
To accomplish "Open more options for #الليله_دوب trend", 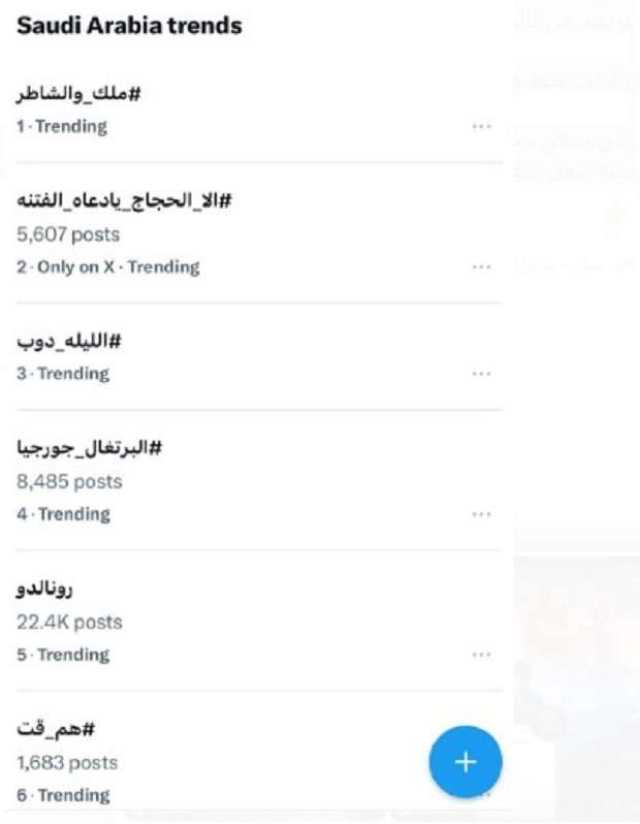I will pyautogui.click(x=481, y=374).
